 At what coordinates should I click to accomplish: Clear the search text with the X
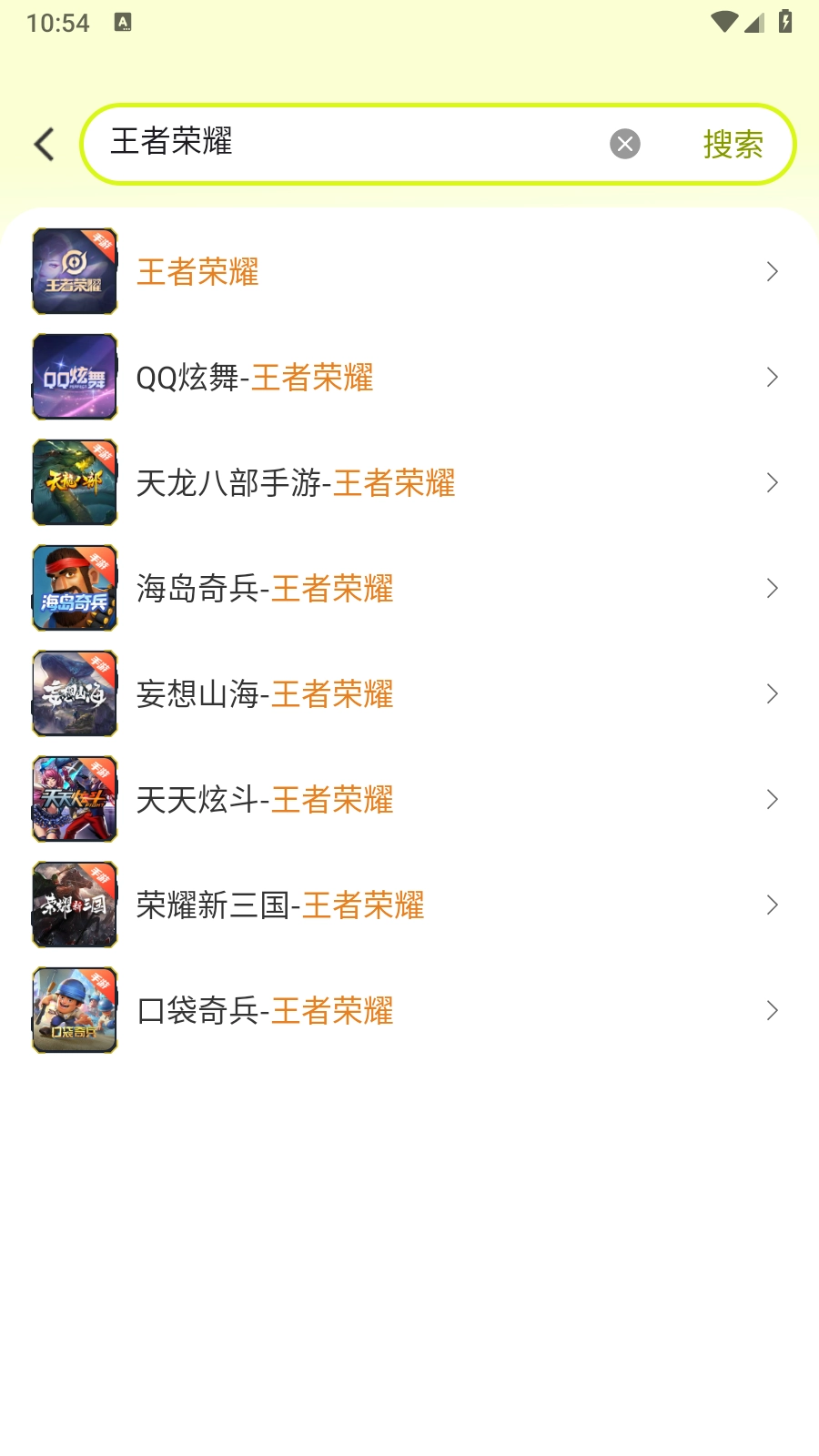[624, 144]
